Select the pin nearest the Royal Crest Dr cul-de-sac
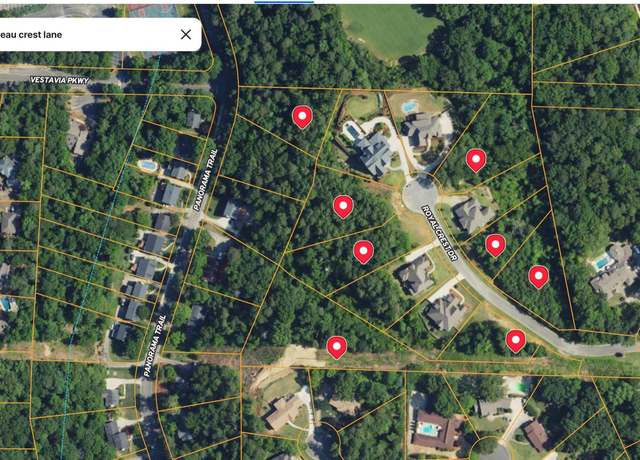640x460 pixels. (475, 159)
